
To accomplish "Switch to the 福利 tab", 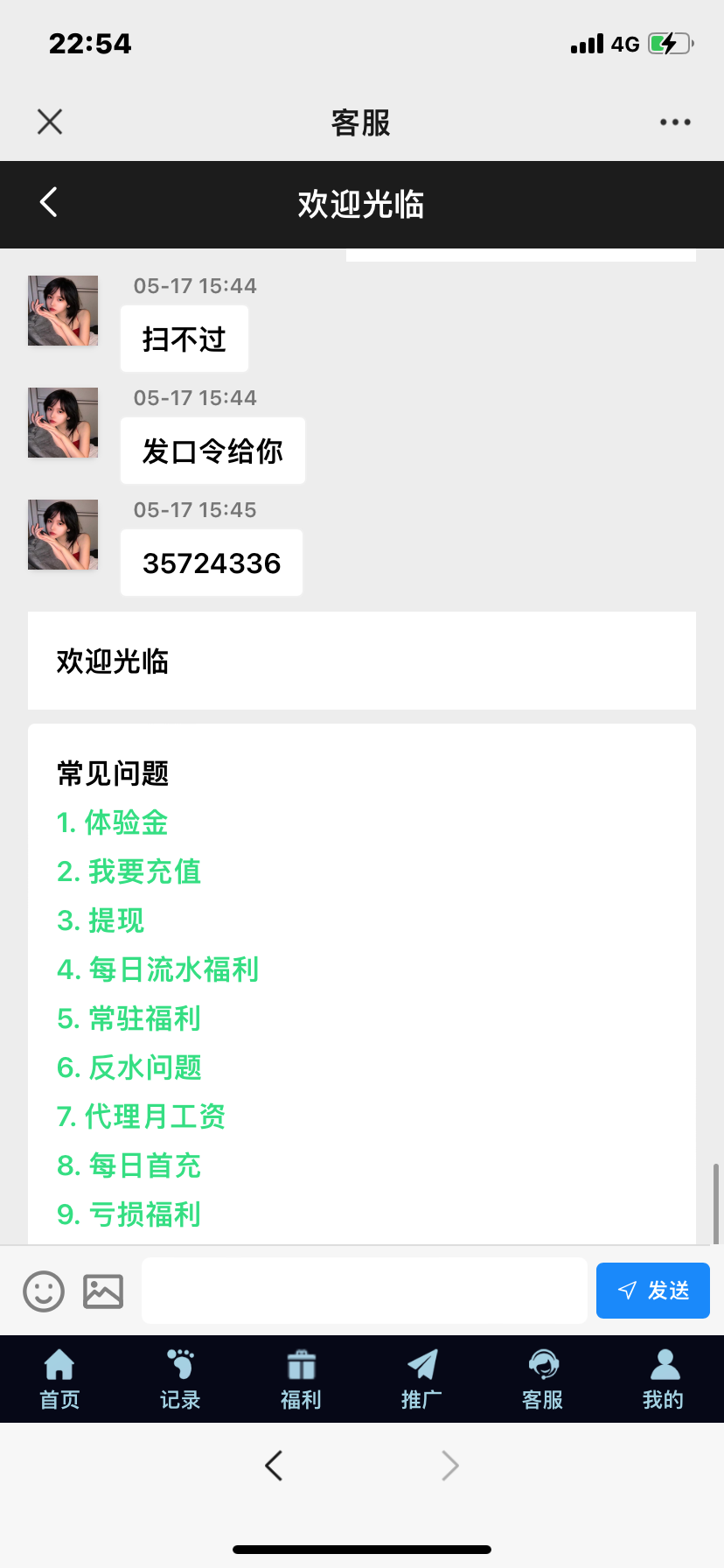I will point(301,1379).
